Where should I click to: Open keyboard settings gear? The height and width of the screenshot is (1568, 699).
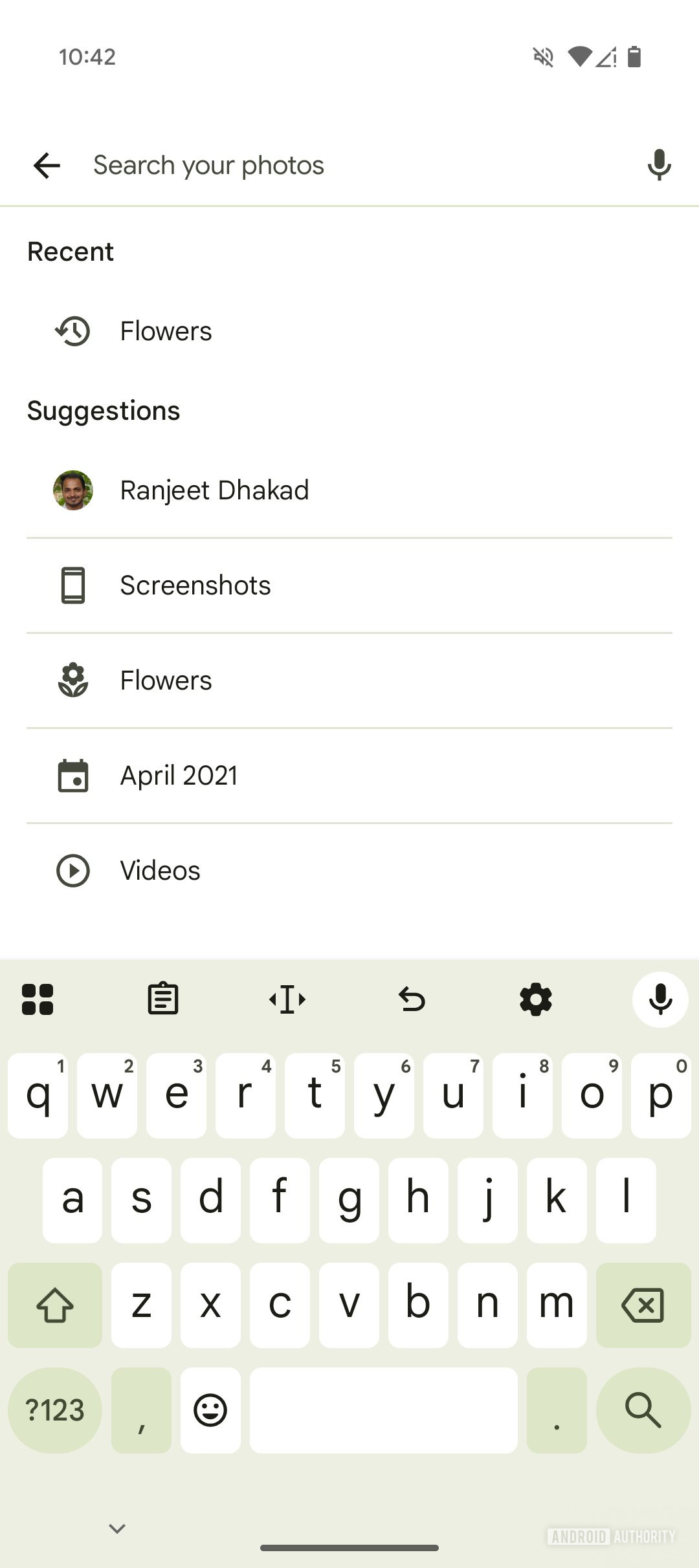(x=536, y=999)
